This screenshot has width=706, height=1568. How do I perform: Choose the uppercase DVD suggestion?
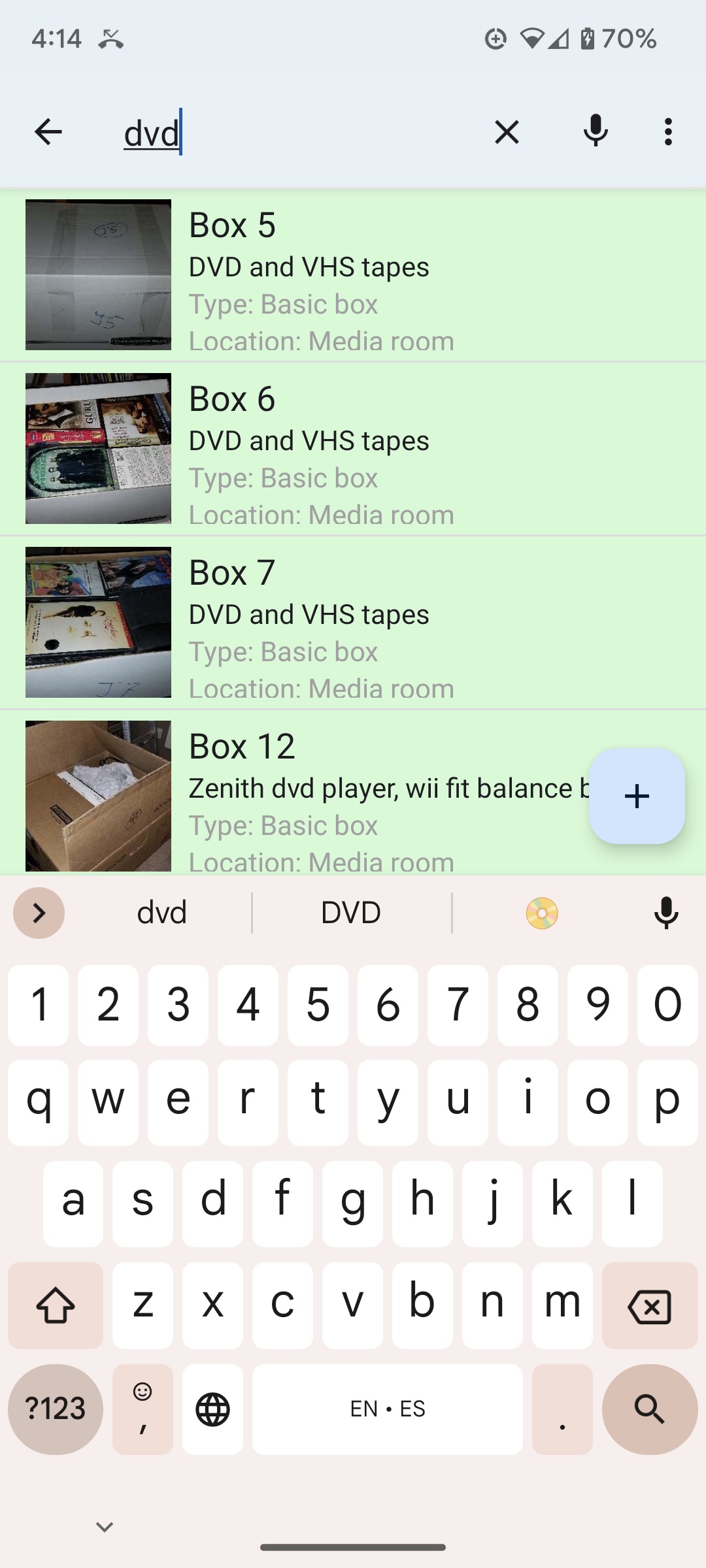pos(351,913)
